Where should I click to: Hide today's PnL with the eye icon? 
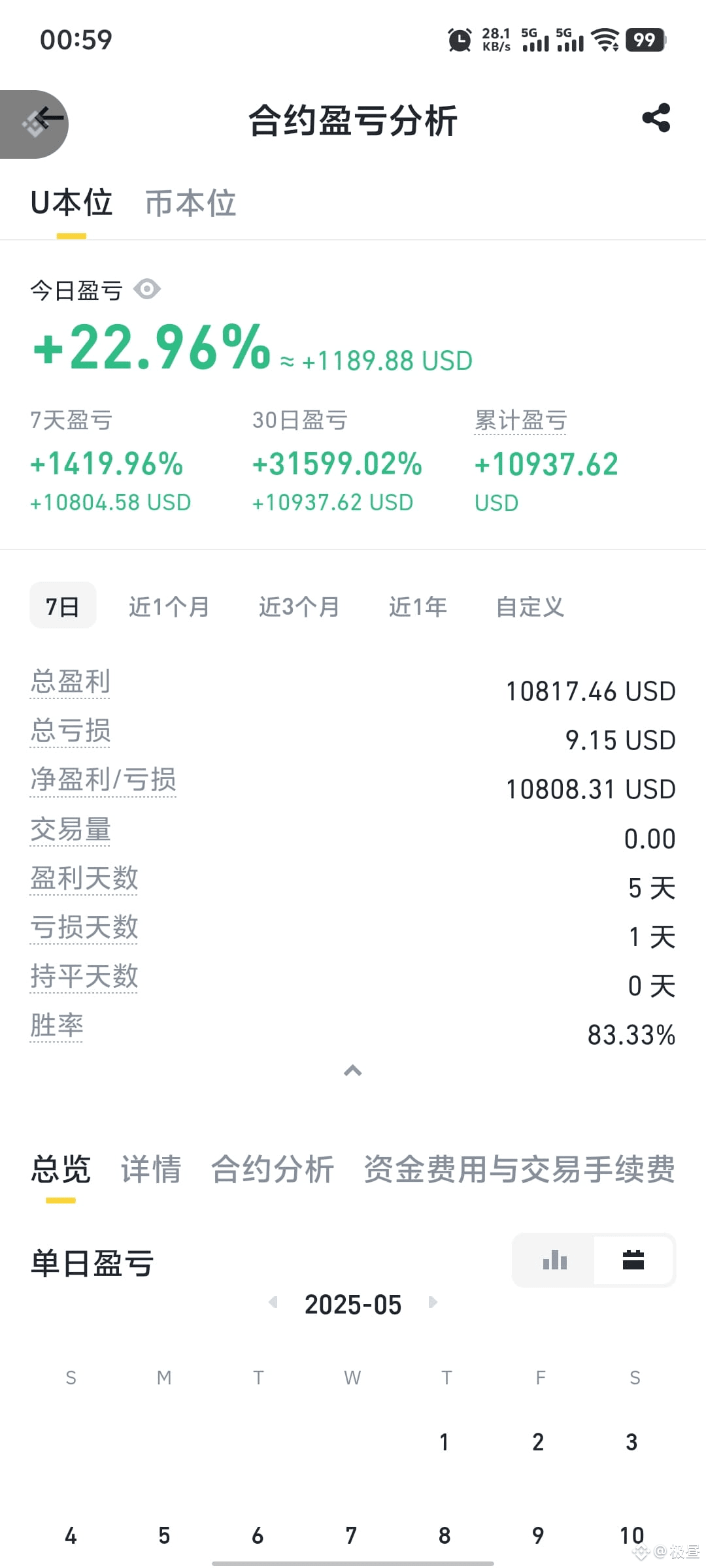point(147,289)
